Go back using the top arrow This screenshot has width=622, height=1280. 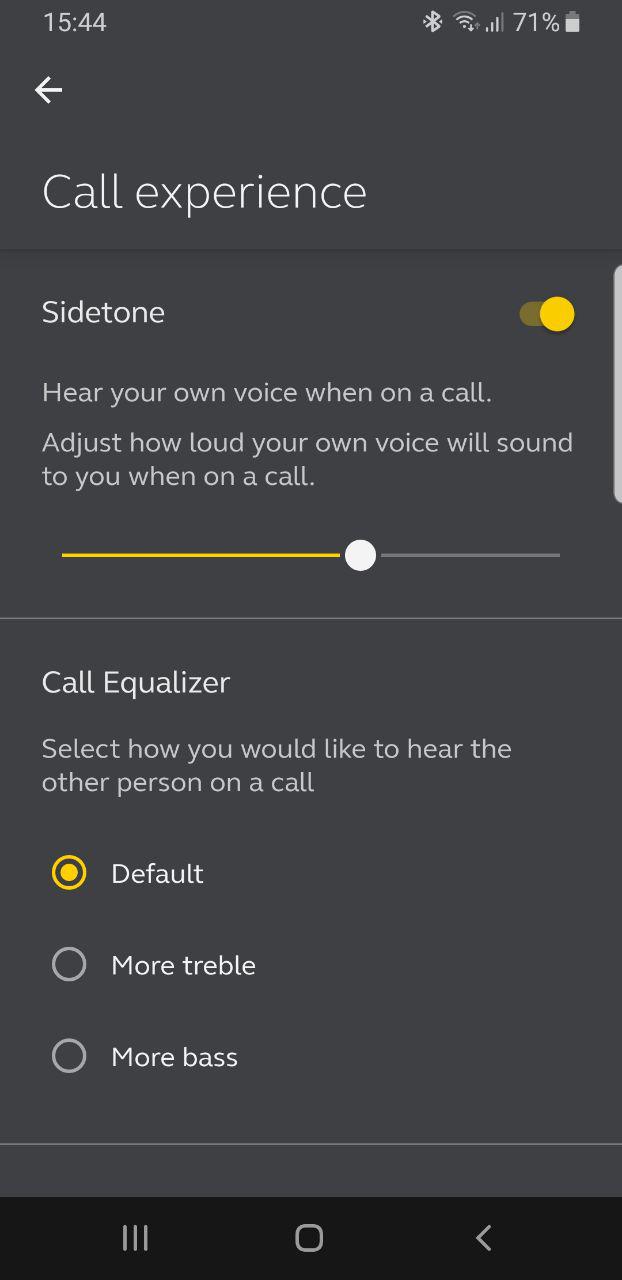48,90
